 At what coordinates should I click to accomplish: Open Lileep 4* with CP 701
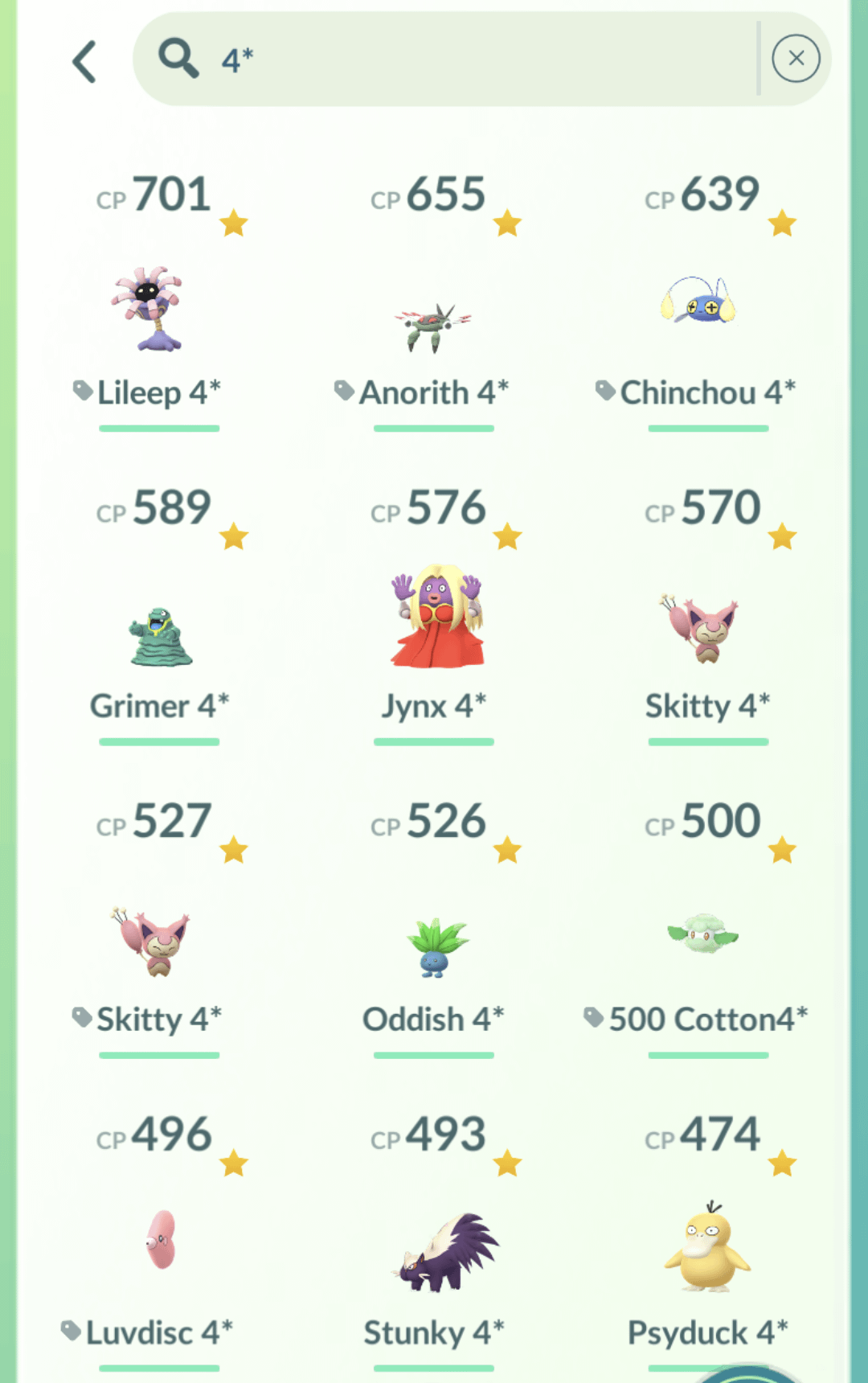[148, 310]
